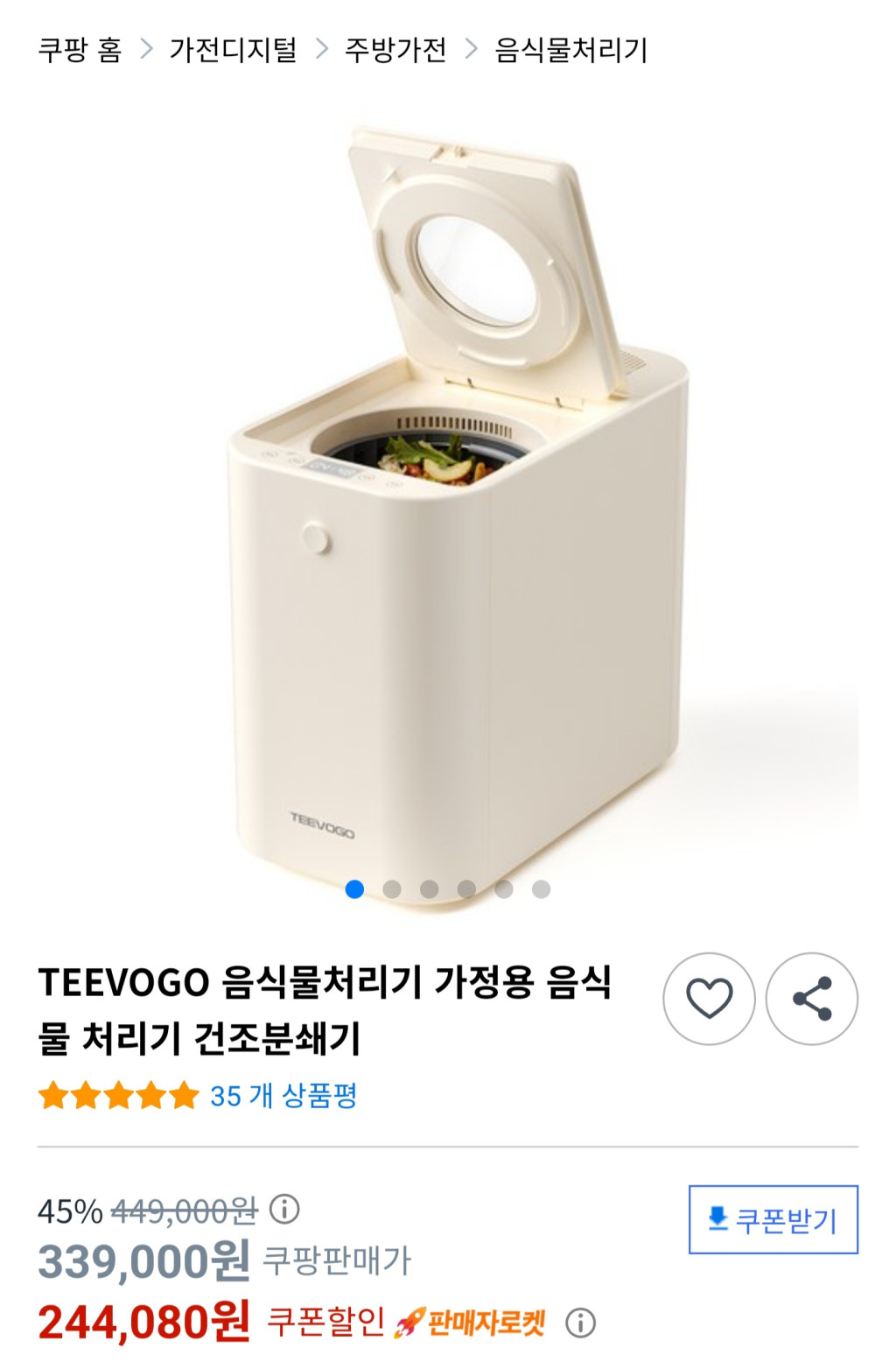
Task: Open the 35 개 상품평 reviews
Action: (x=283, y=1095)
